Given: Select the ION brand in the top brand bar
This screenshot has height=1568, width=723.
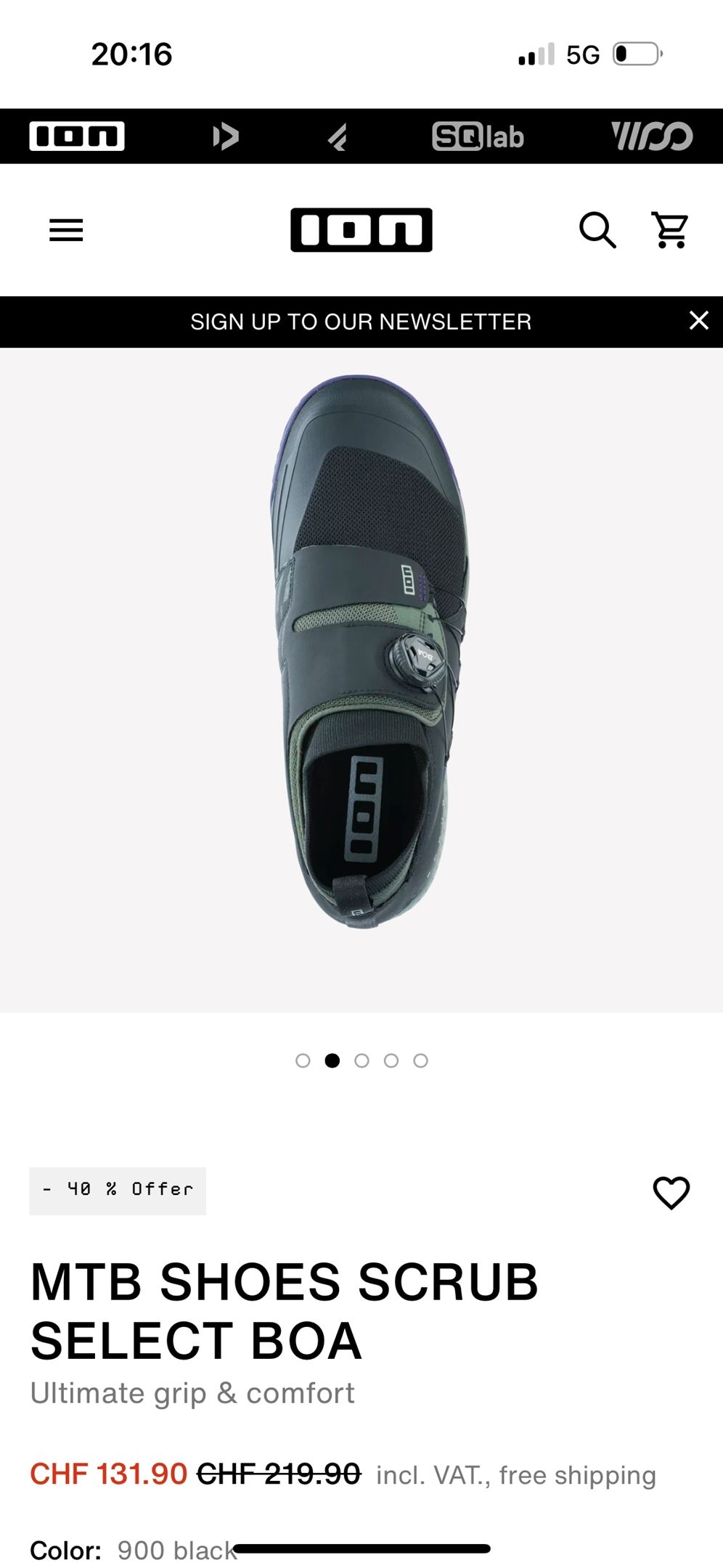Looking at the screenshot, I should pyautogui.click(x=77, y=136).
